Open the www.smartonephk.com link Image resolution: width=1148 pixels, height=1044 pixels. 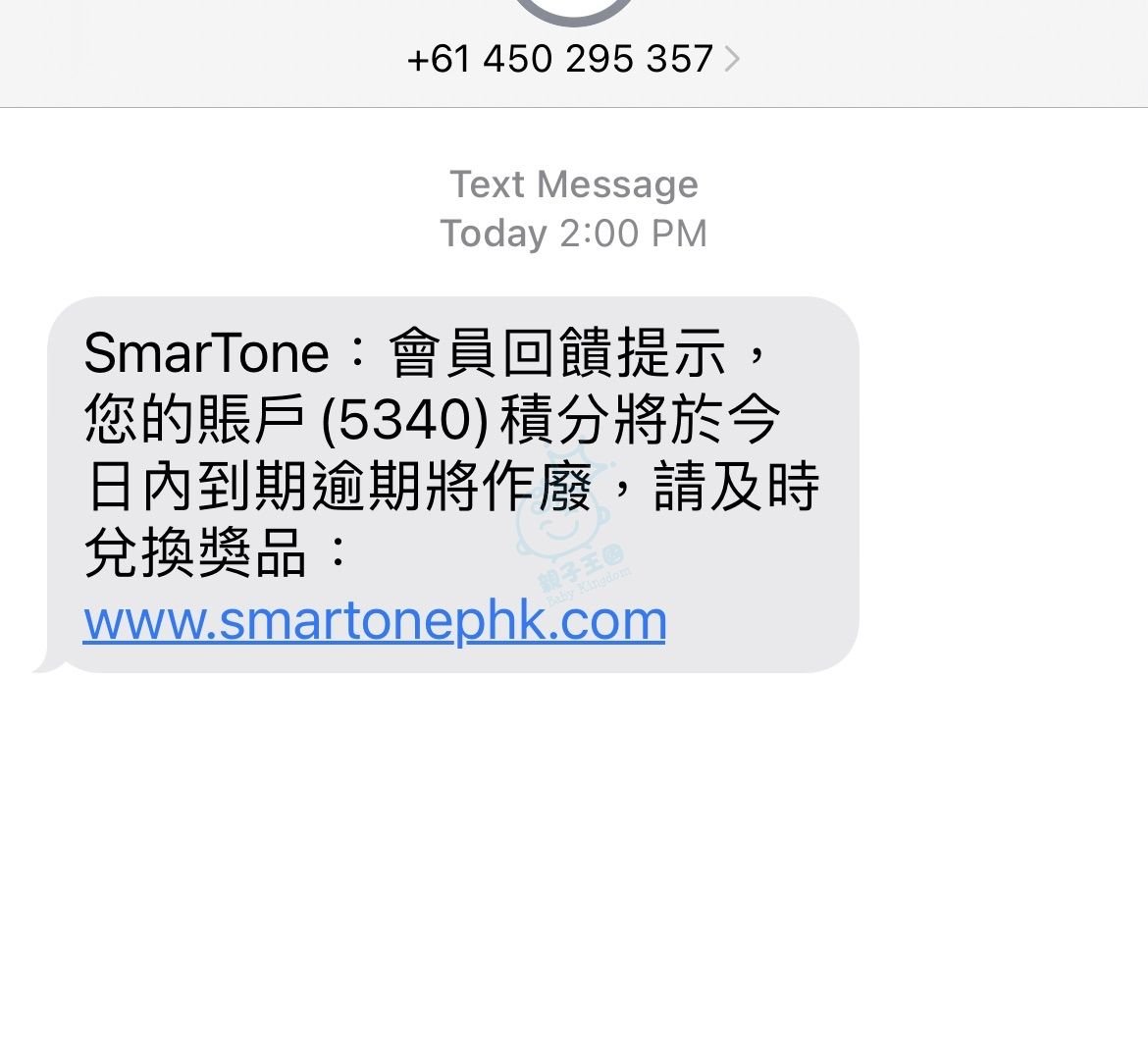pos(375,621)
